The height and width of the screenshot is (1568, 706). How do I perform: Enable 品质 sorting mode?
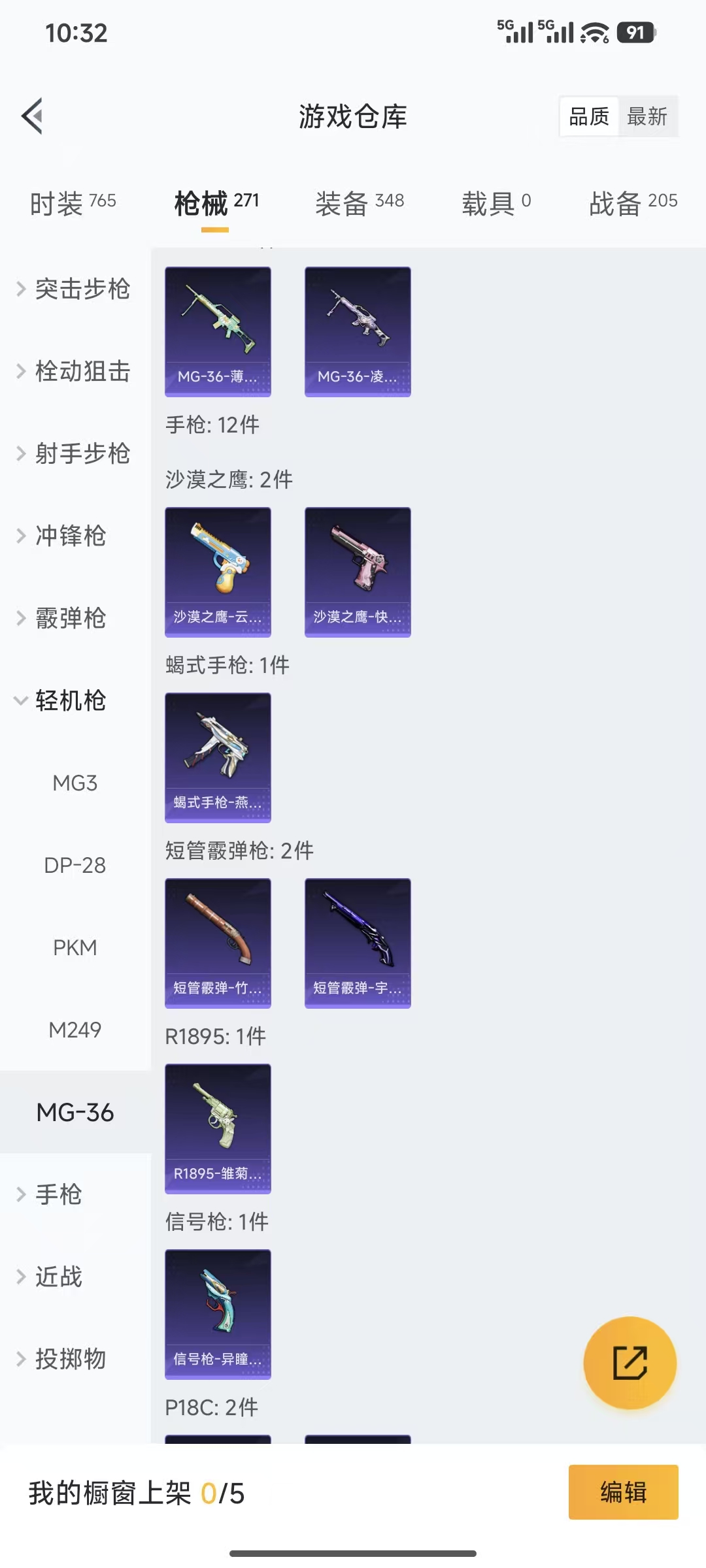588,116
